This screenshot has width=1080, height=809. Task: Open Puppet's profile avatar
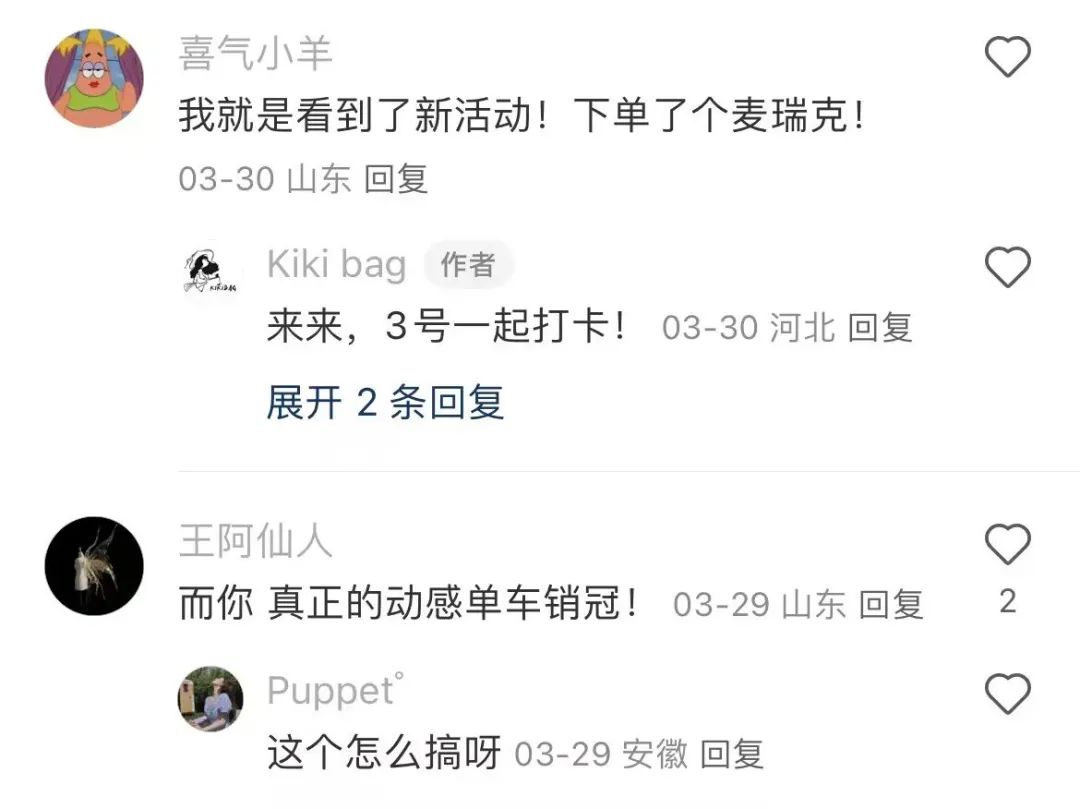pyautogui.click(x=211, y=699)
